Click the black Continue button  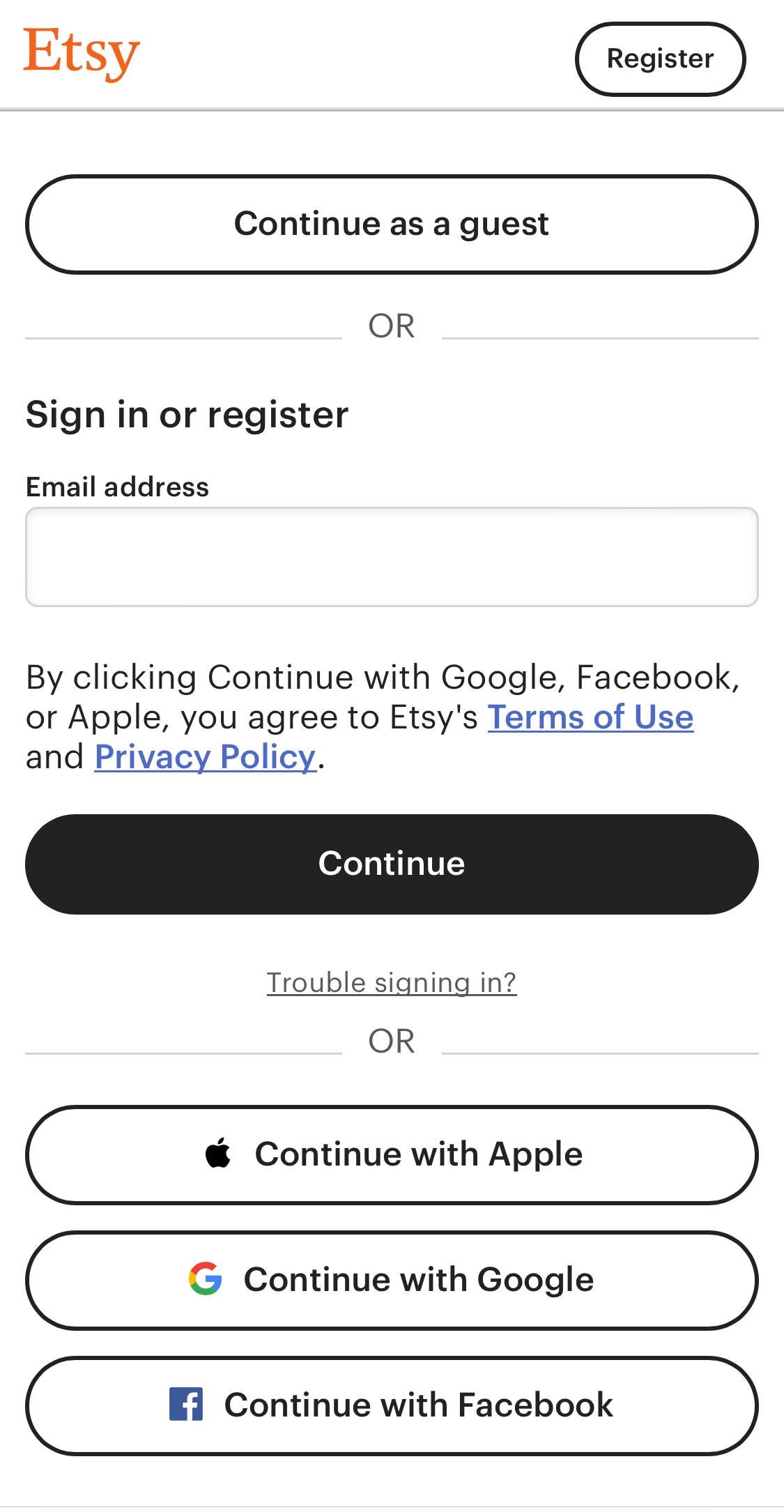tap(392, 863)
